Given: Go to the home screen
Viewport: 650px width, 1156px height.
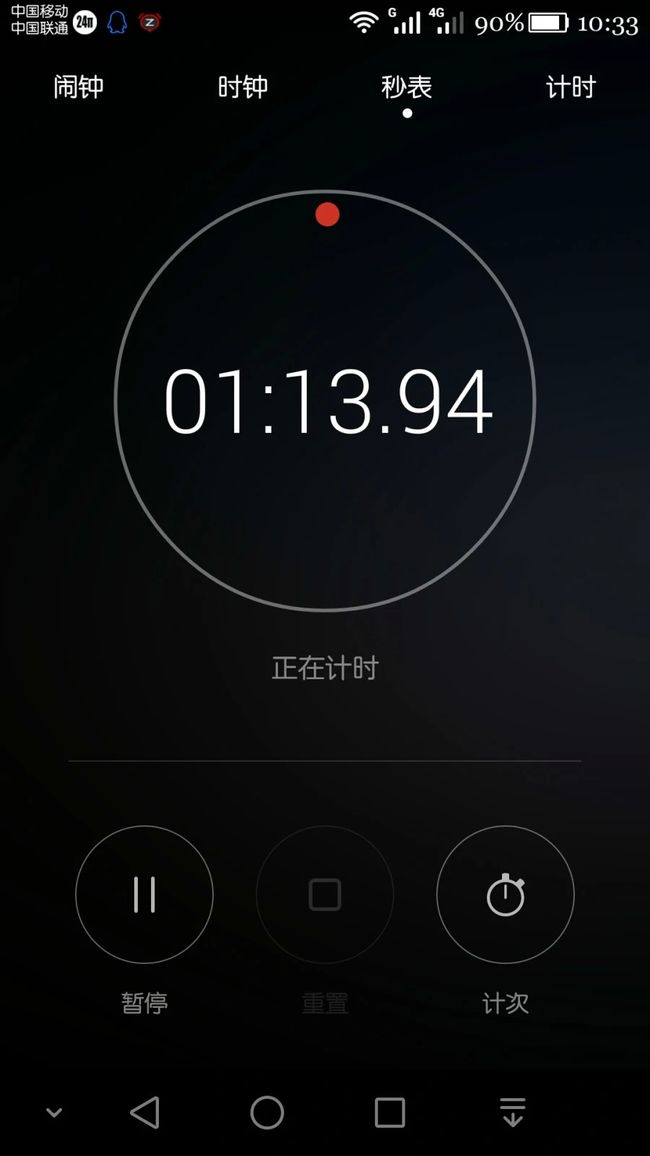Looking at the screenshot, I should coord(267,1112).
